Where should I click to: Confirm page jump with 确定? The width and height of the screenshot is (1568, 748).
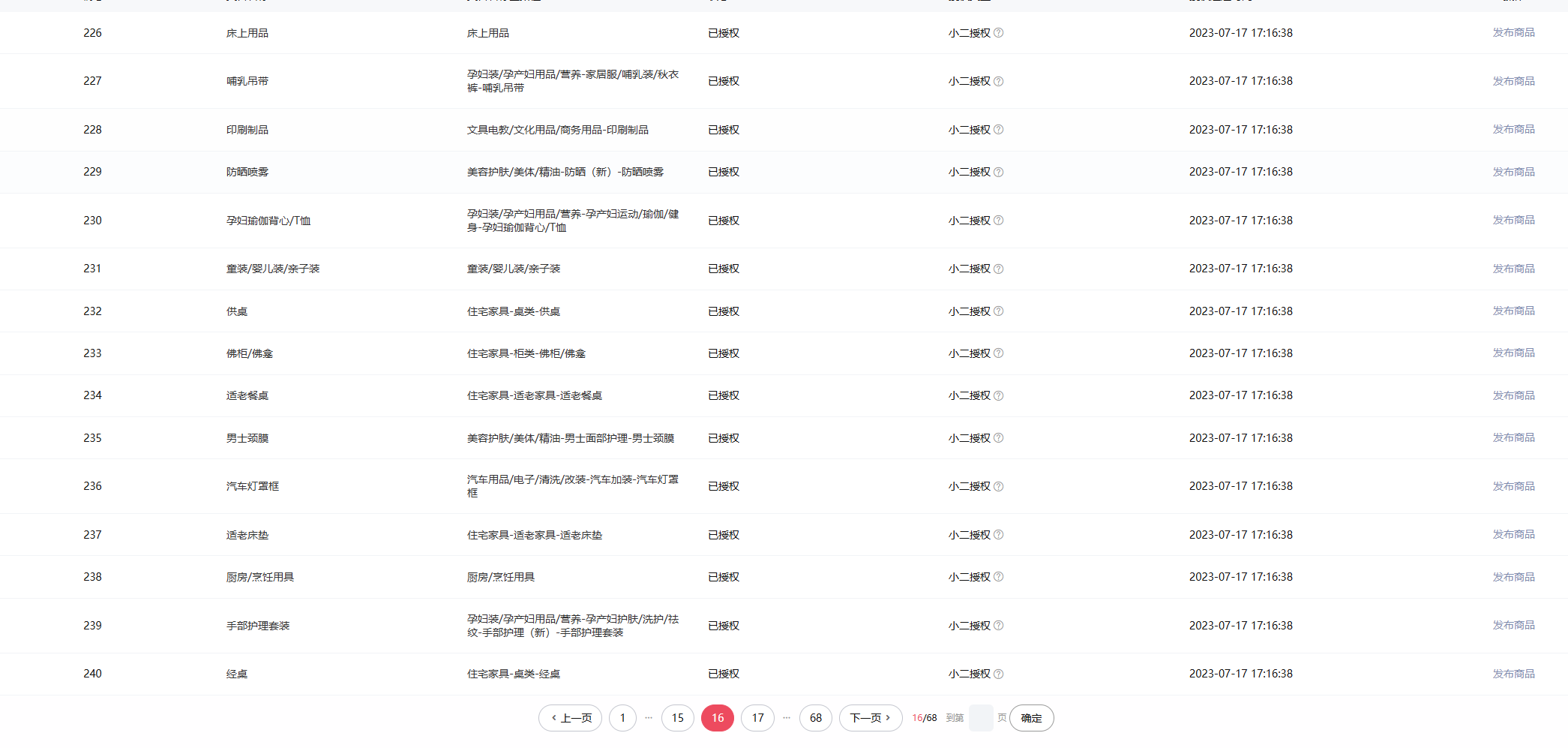(x=1031, y=718)
